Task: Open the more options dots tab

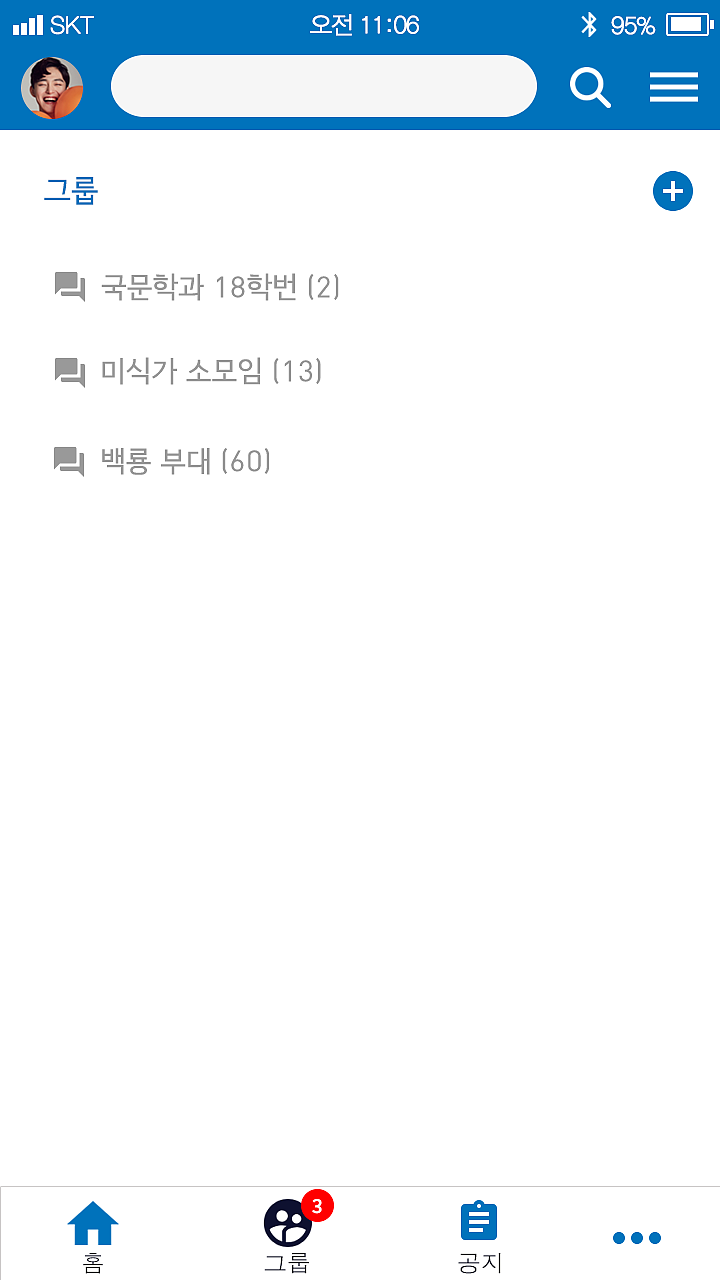Action: (637, 1238)
